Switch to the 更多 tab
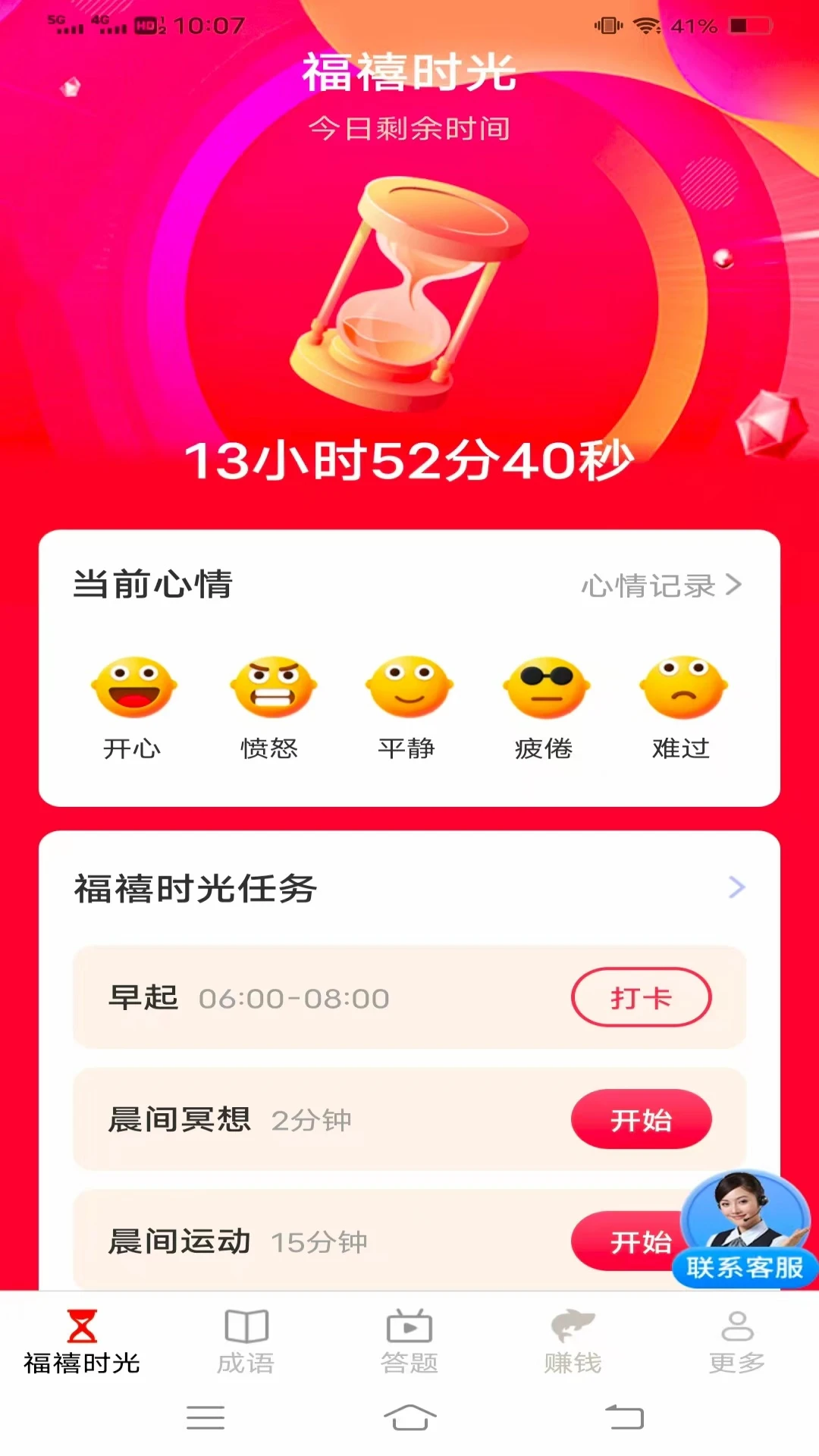This screenshot has width=819, height=1456. [x=736, y=1342]
